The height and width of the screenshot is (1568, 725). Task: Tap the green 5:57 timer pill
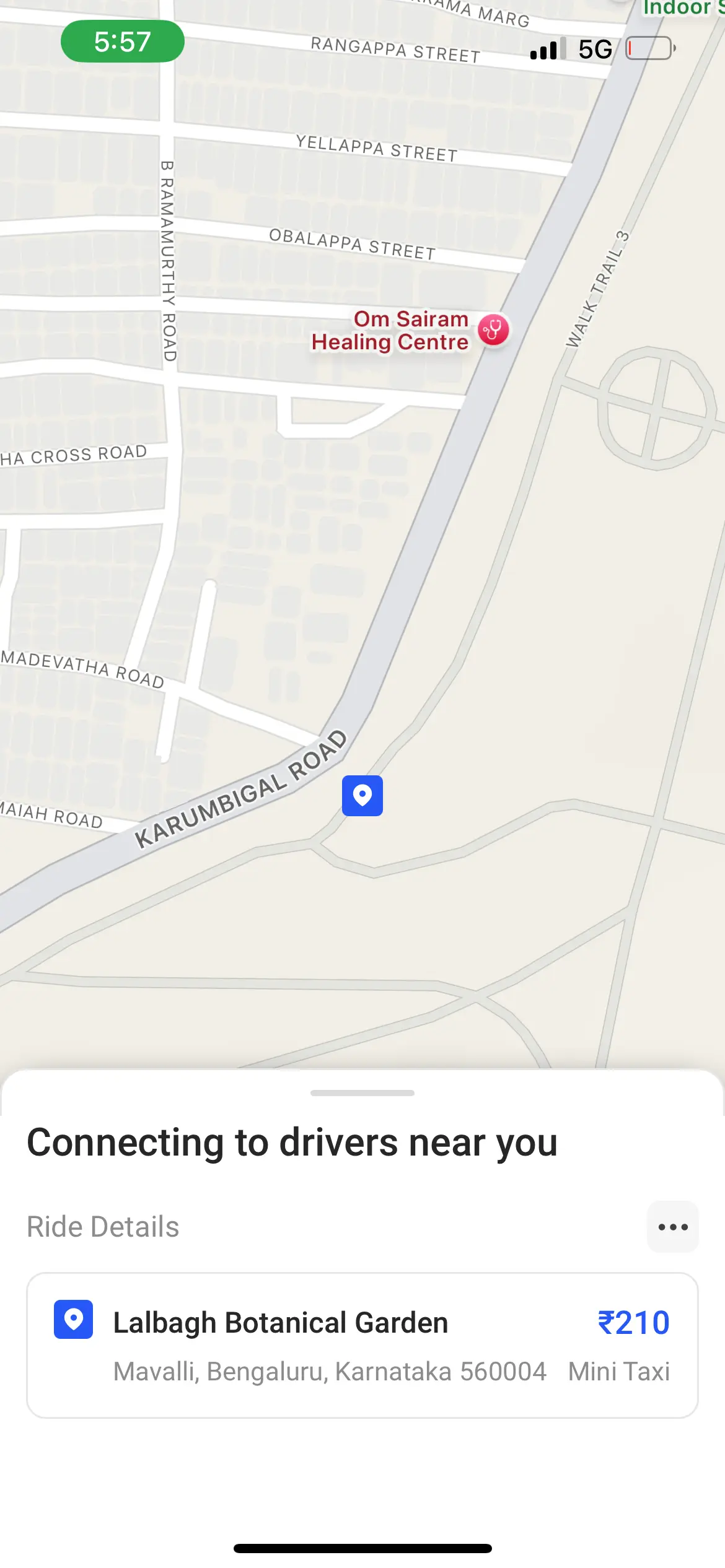click(122, 41)
